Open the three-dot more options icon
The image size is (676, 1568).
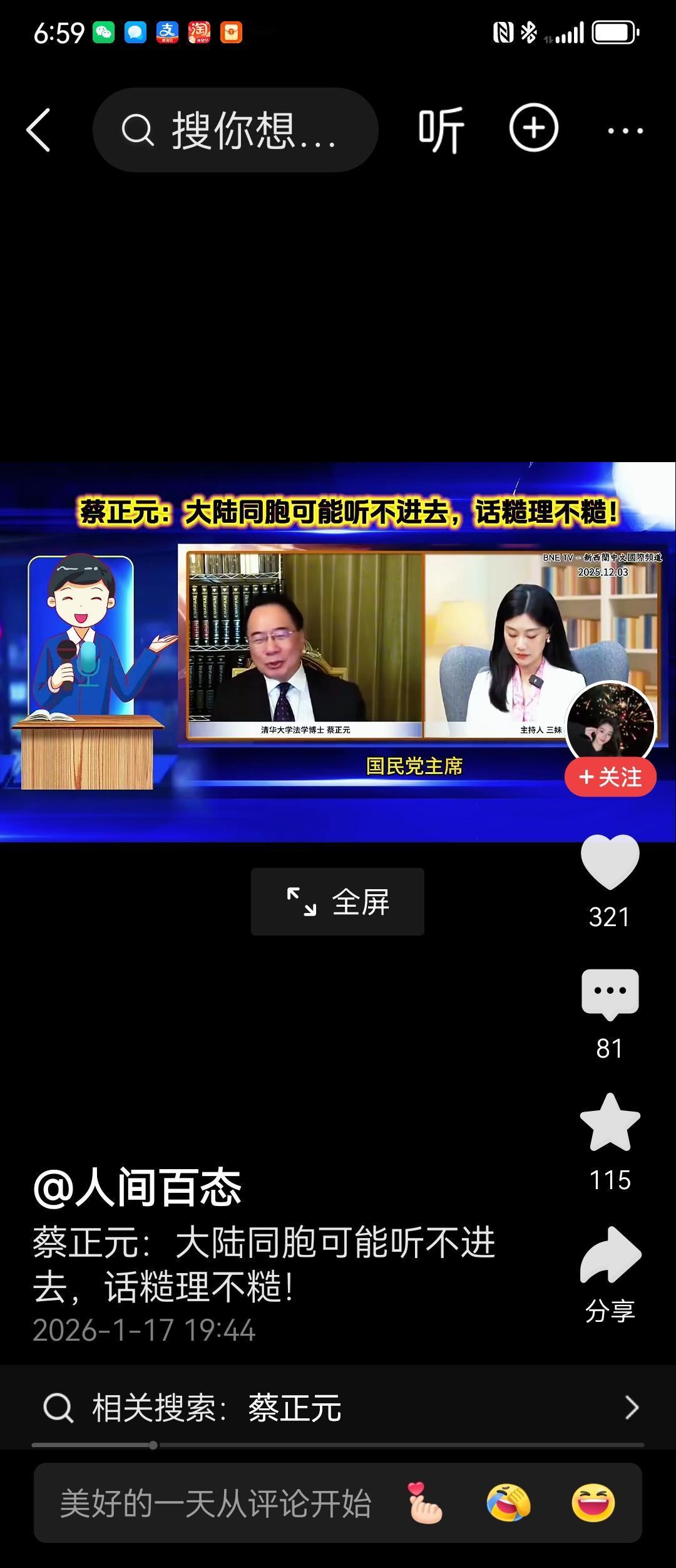(x=624, y=130)
